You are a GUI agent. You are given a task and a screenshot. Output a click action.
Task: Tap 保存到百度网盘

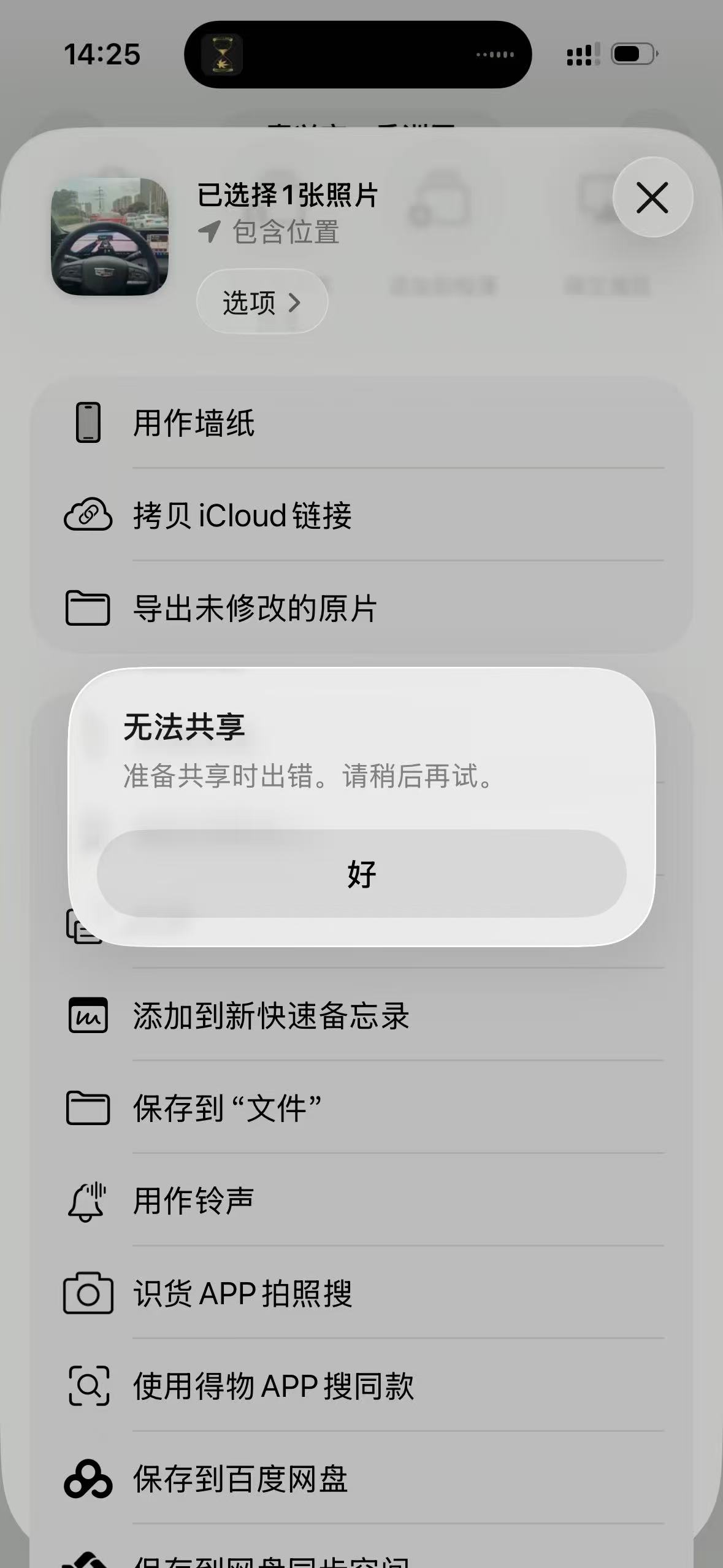pos(361,1478)
